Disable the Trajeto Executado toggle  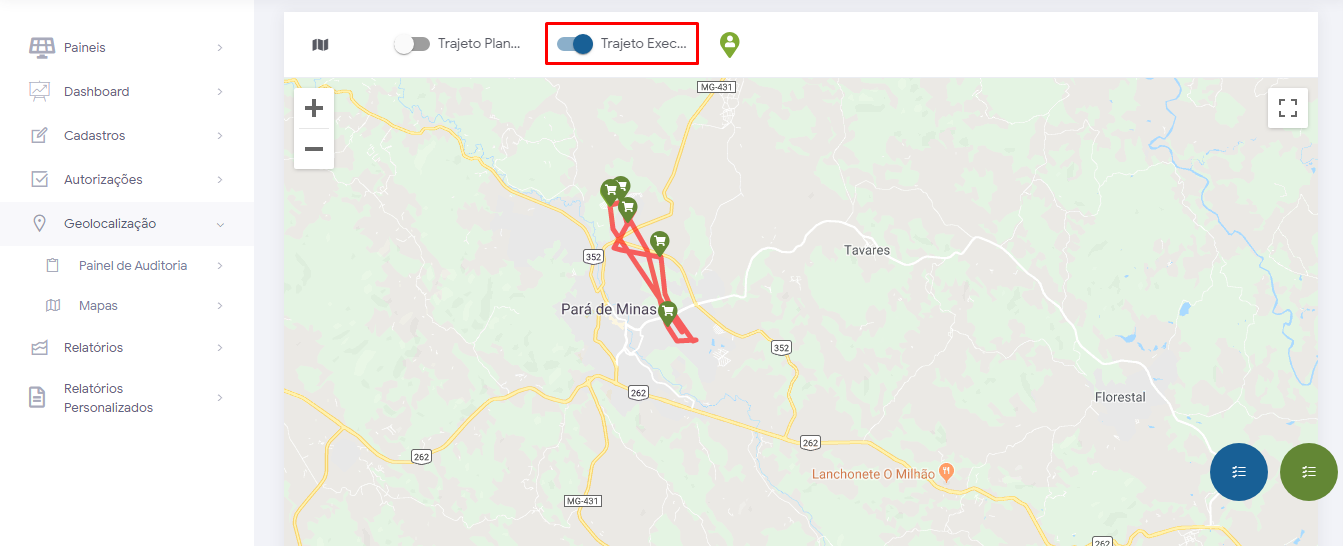575,44
